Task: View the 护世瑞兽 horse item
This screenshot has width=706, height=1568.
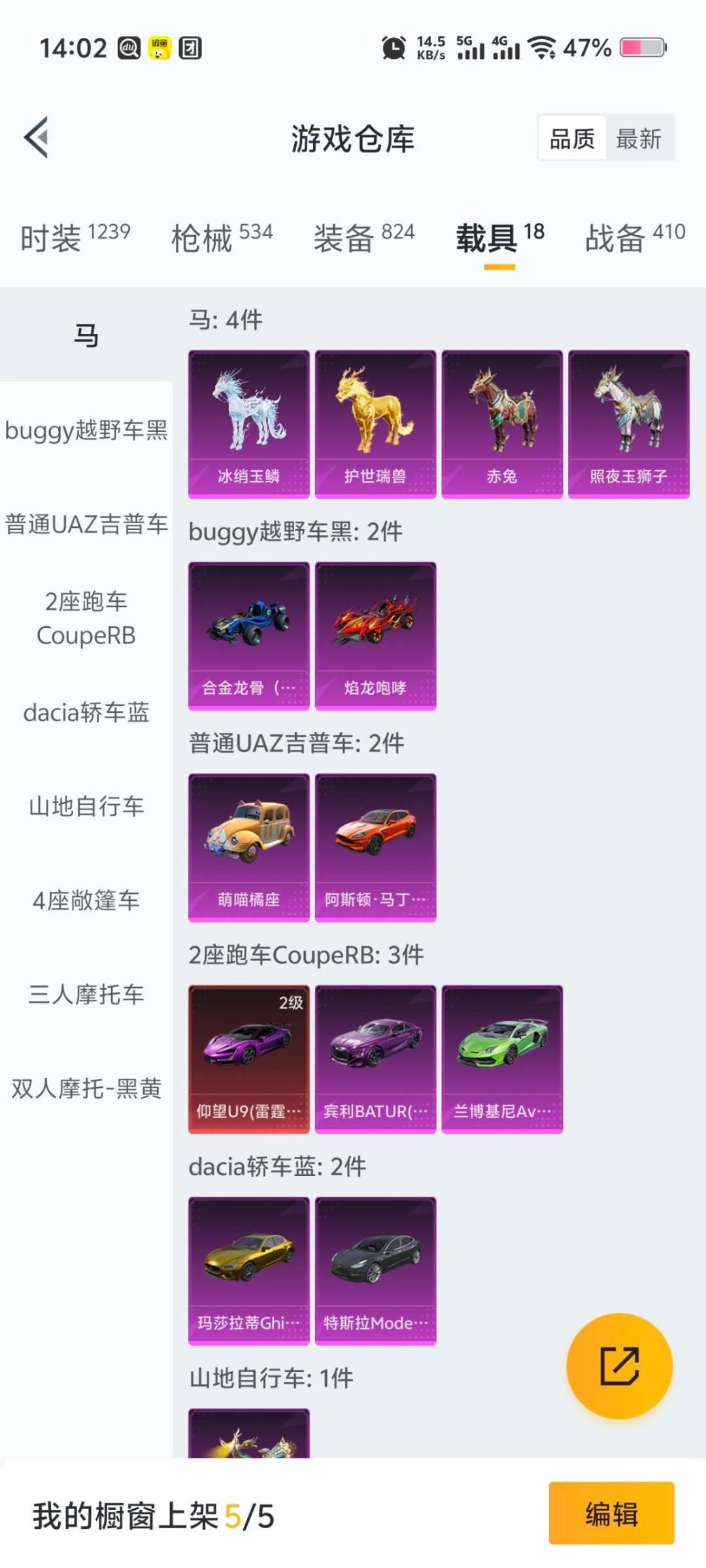Action: pos(375,423)
